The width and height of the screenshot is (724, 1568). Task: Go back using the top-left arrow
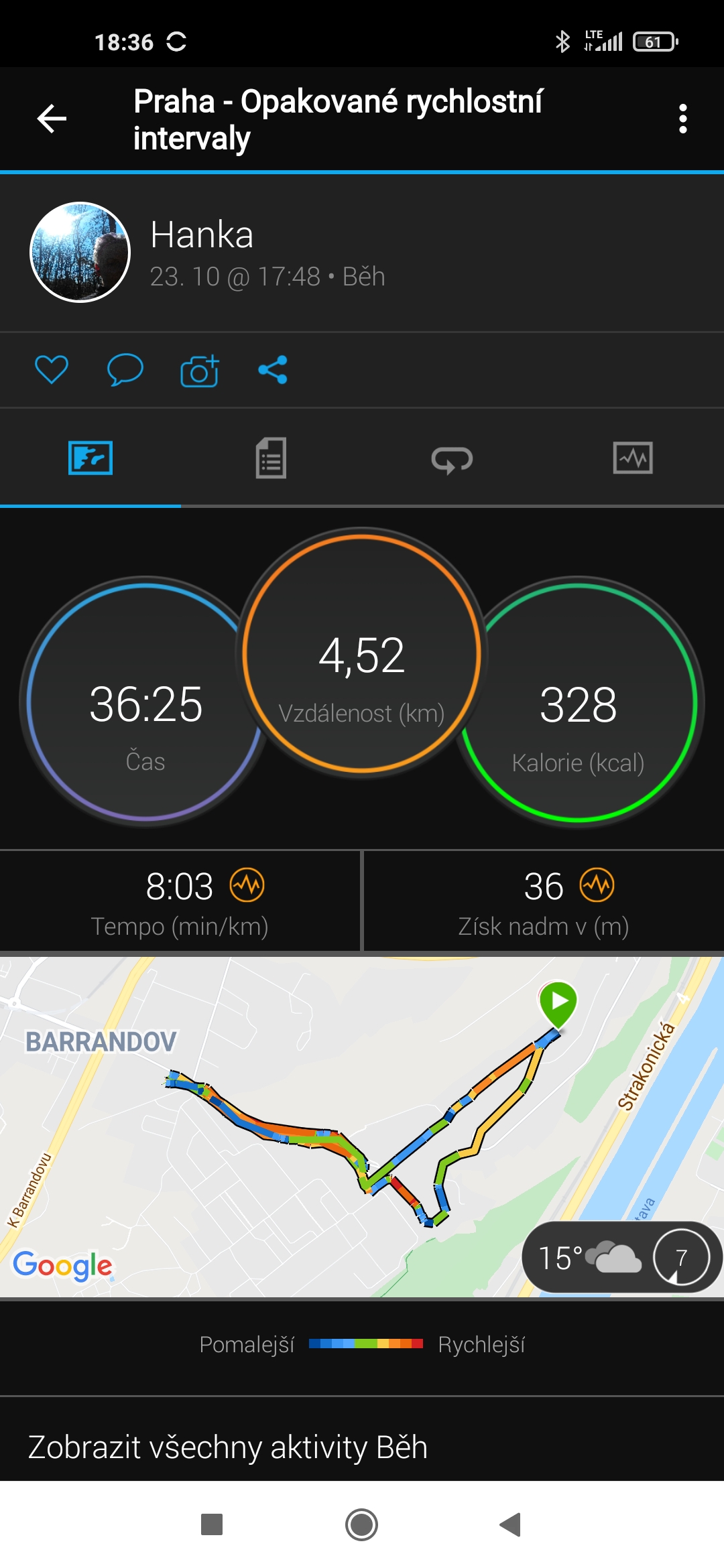(x=52, y=119)
